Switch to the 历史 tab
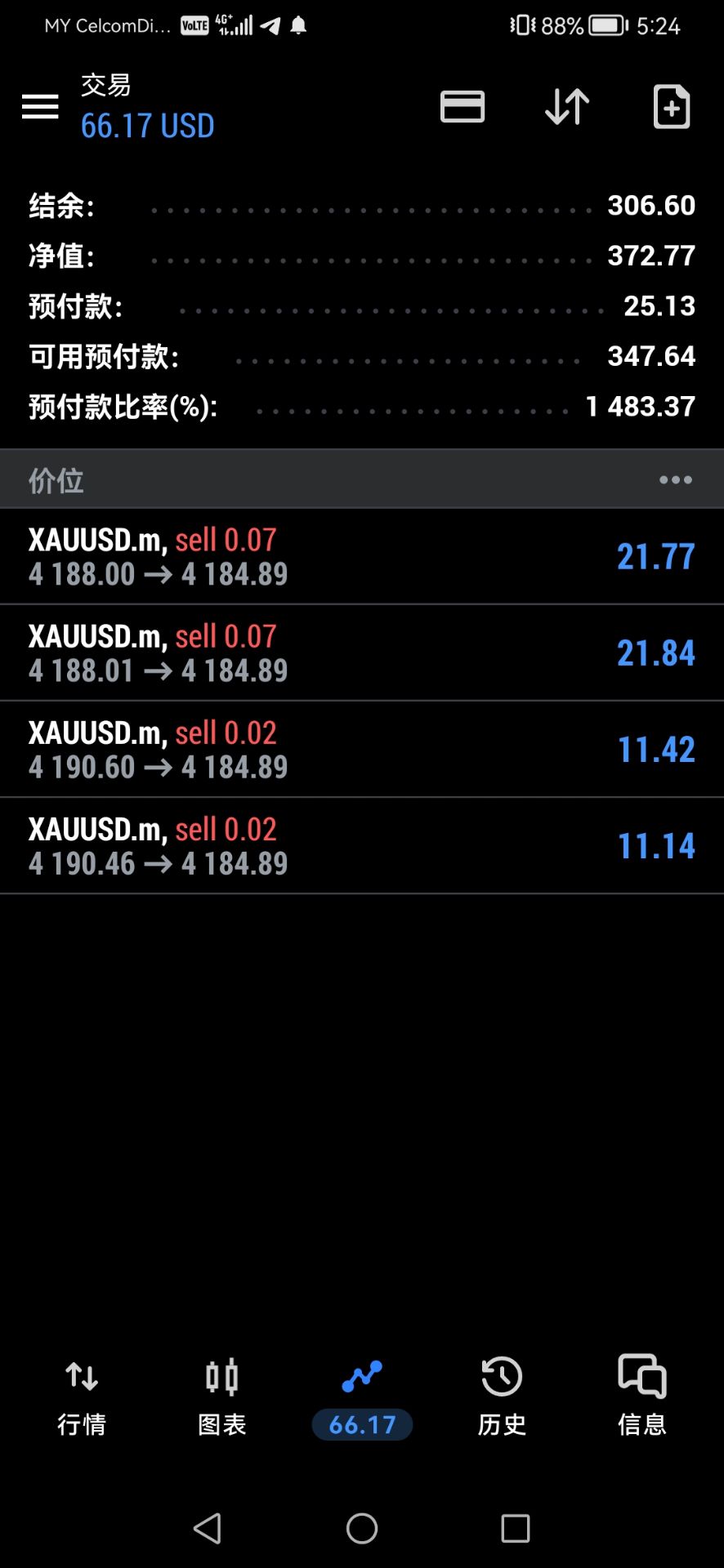 pyautogui.click(x=502, y=1398)
